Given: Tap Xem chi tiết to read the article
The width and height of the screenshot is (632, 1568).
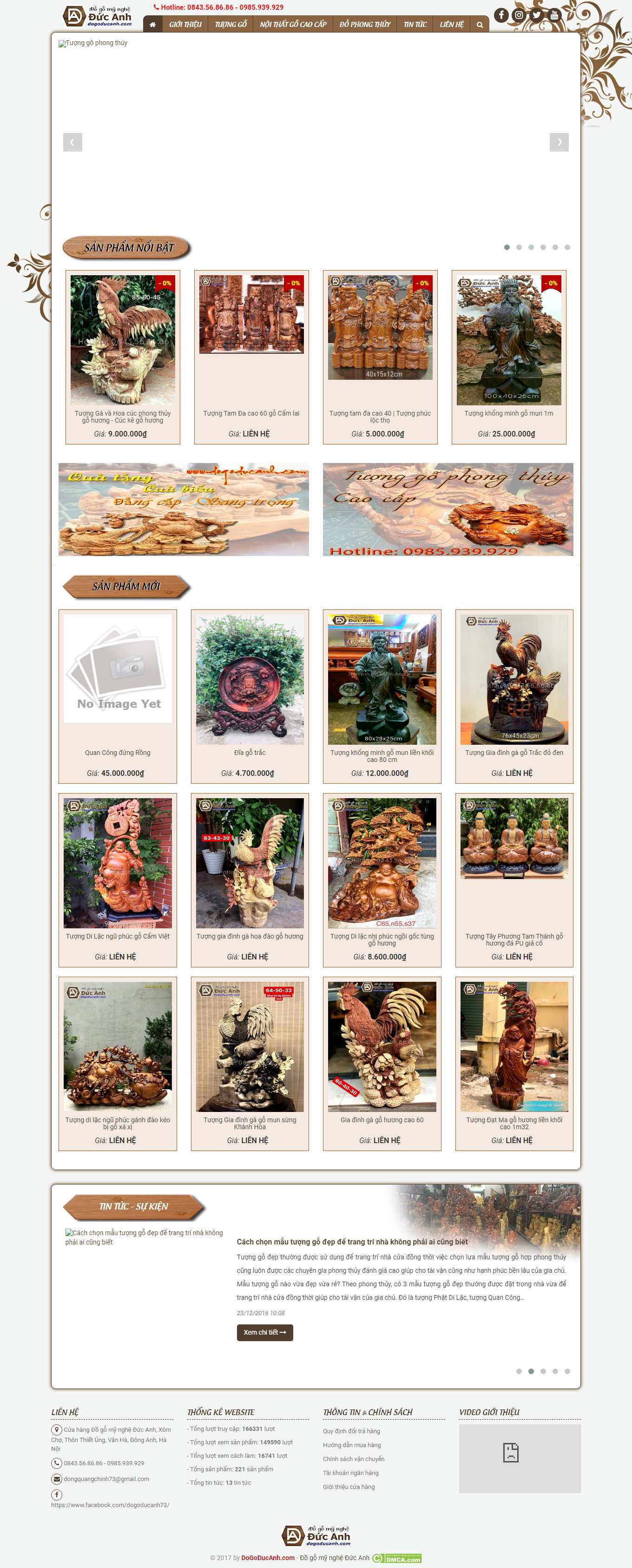Looking at the screenshot, I should pos(264,1332).
